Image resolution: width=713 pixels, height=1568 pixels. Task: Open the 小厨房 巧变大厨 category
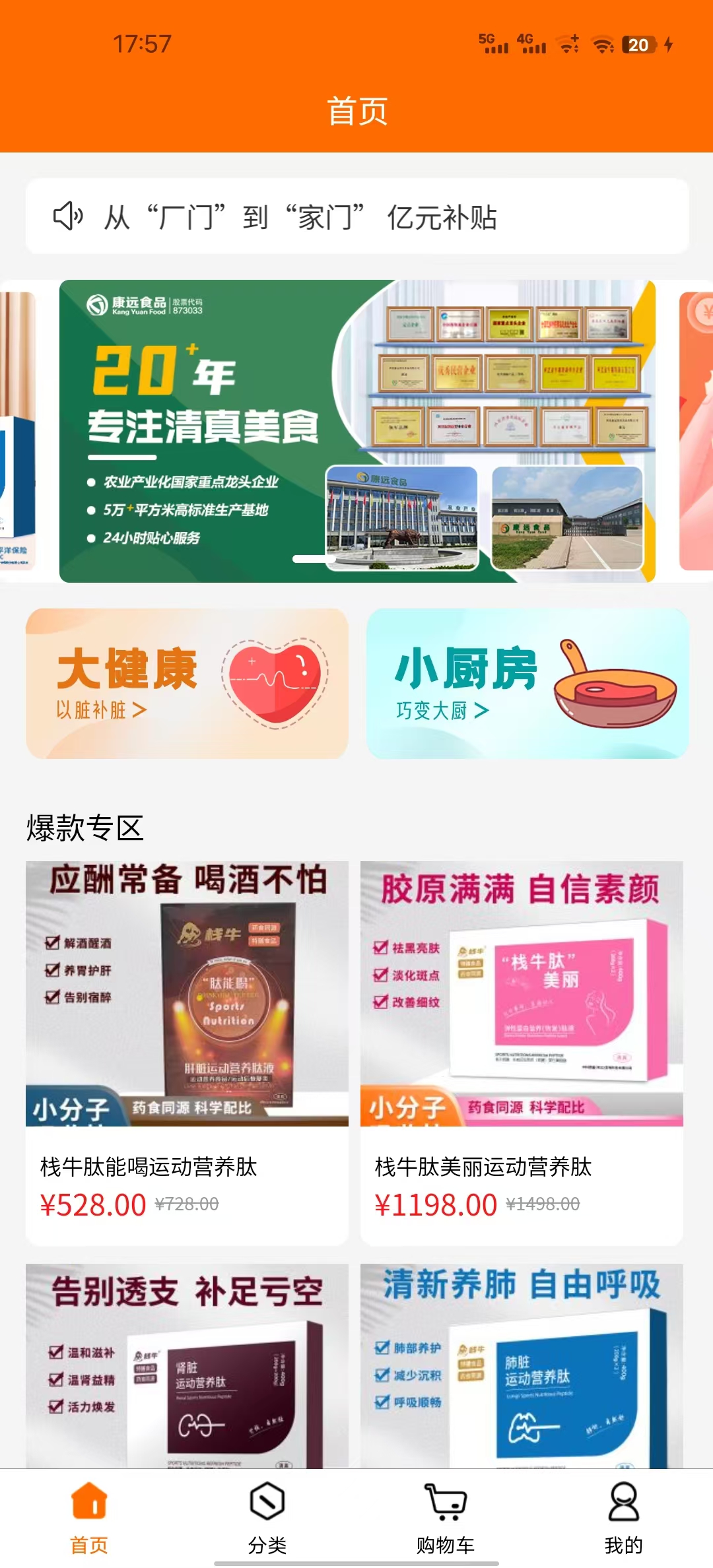[527, 683]
